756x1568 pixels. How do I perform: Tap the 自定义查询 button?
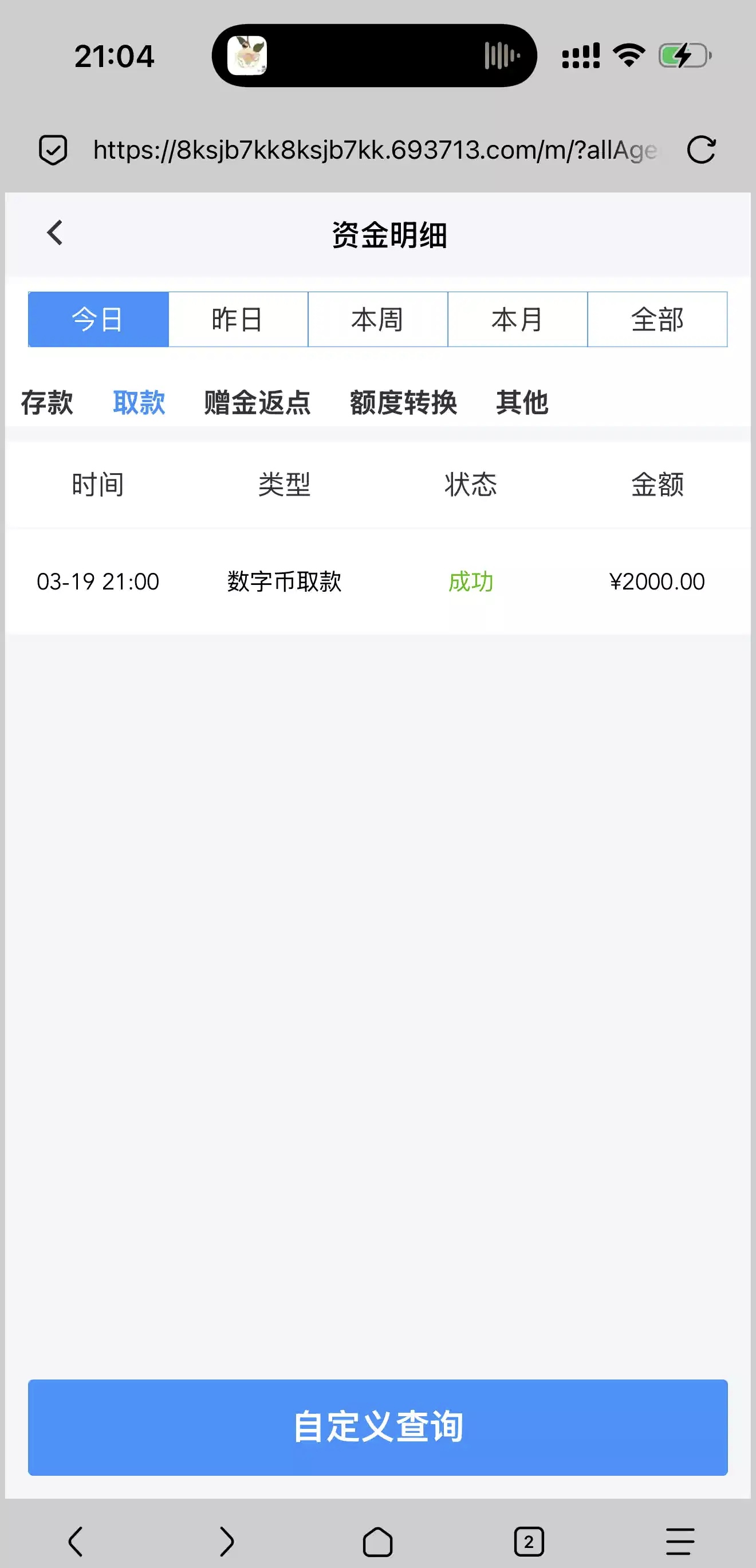pos(377,1426)
